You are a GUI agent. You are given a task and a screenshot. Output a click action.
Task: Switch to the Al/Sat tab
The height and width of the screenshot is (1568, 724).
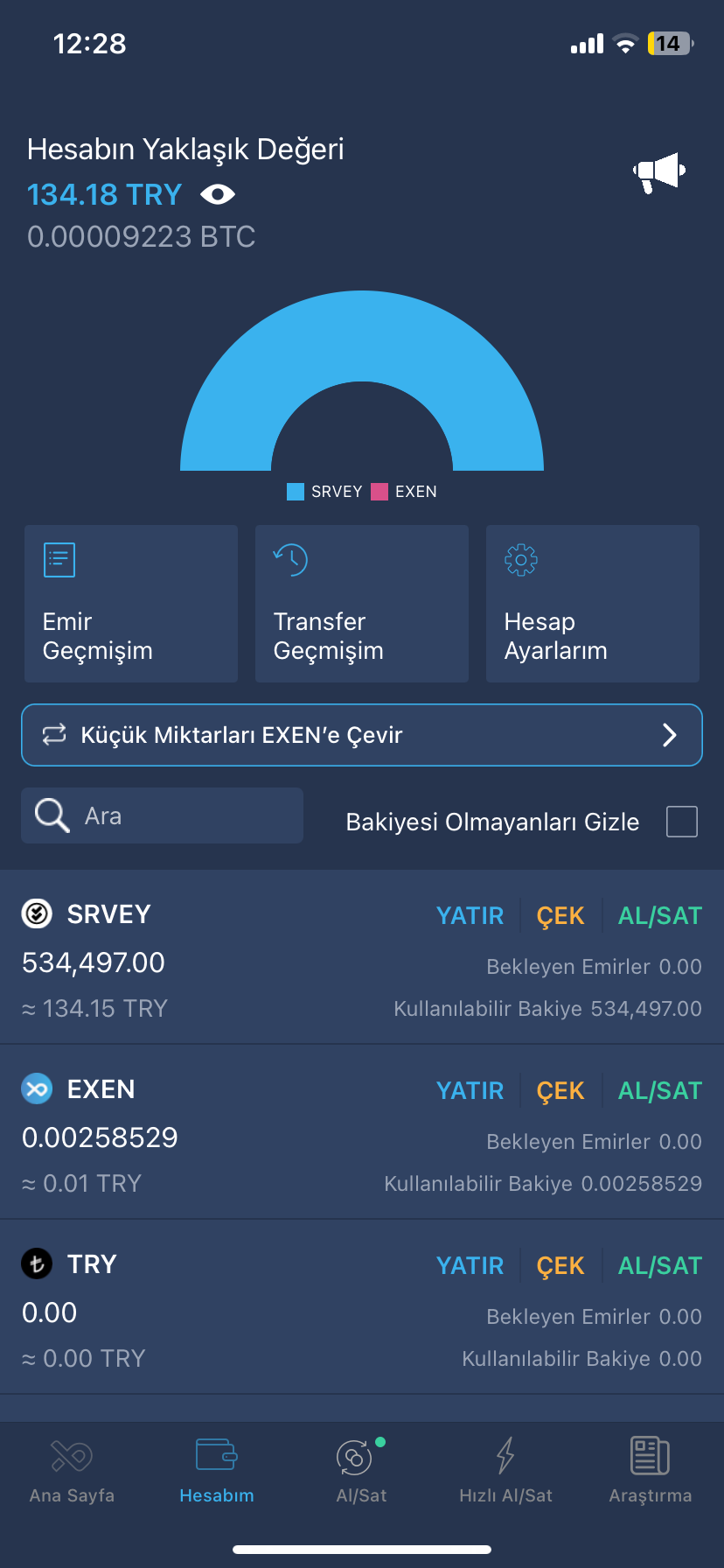click(x=361, y=1471)
